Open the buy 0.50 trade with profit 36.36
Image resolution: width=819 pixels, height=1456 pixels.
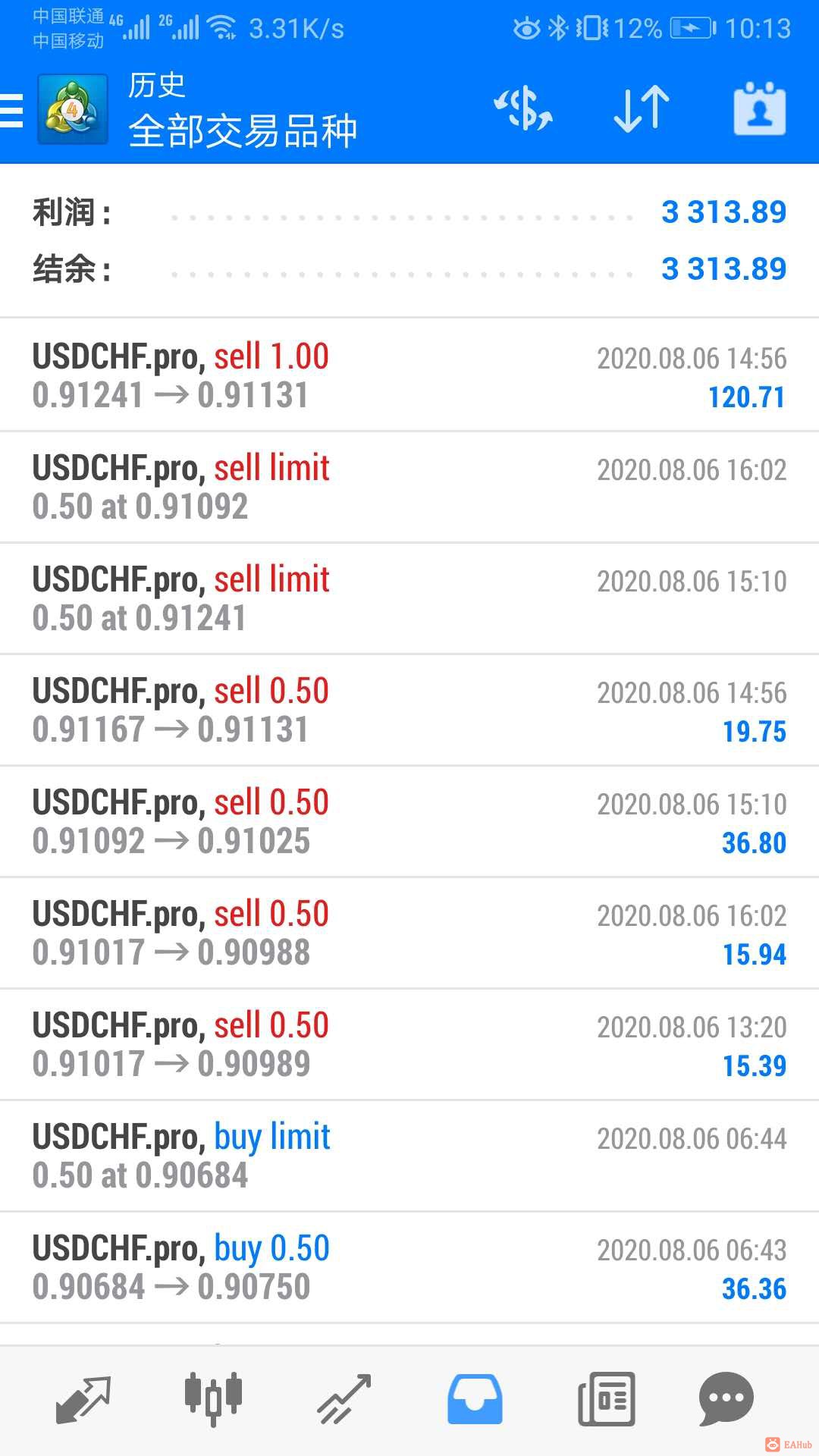tap(409, 1267)
